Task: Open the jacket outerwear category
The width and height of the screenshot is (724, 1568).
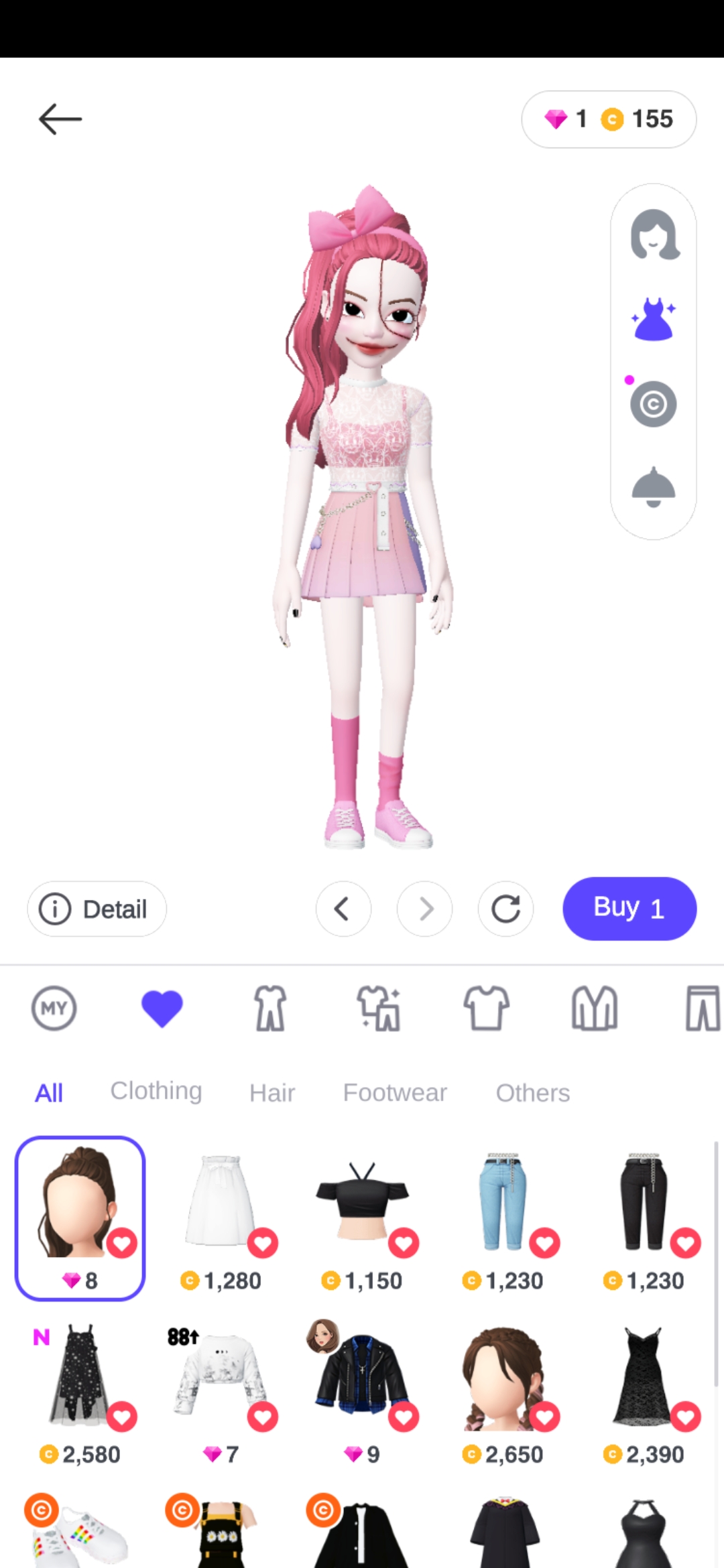Action: click(x=595, y=1008)
